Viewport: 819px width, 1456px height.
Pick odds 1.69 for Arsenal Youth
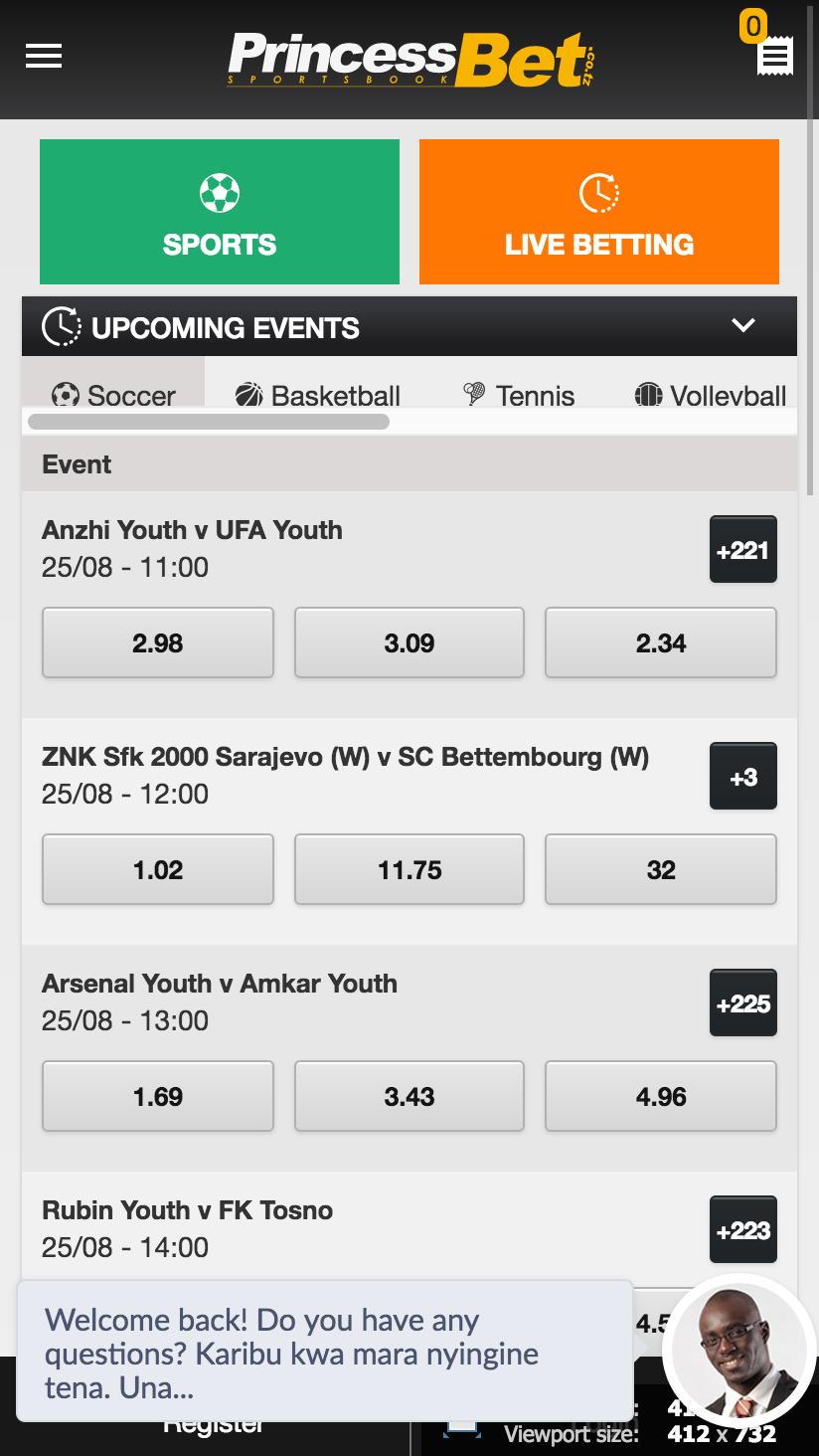coord(158,1096)
